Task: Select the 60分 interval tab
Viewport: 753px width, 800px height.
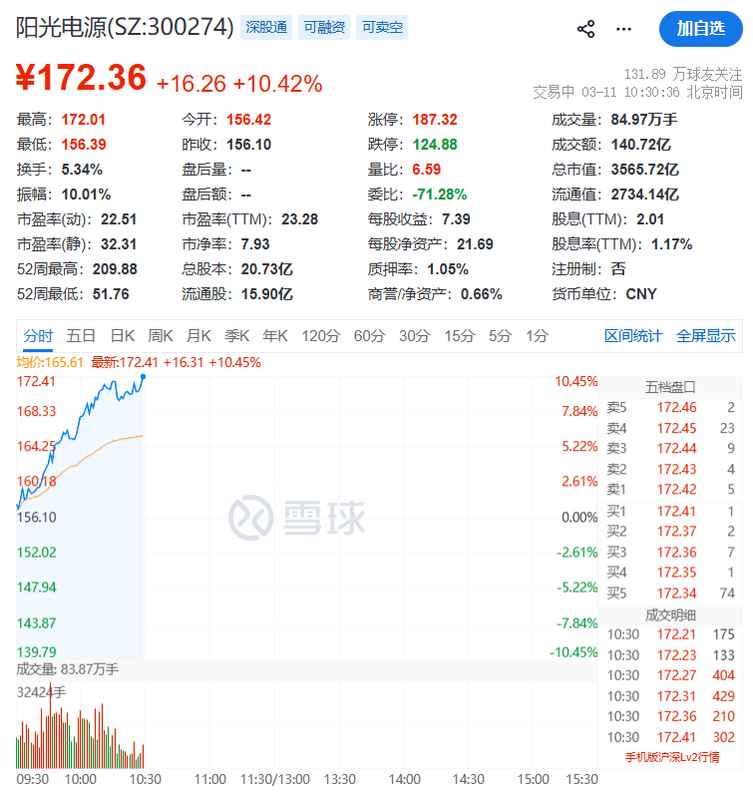Action: 368,337
